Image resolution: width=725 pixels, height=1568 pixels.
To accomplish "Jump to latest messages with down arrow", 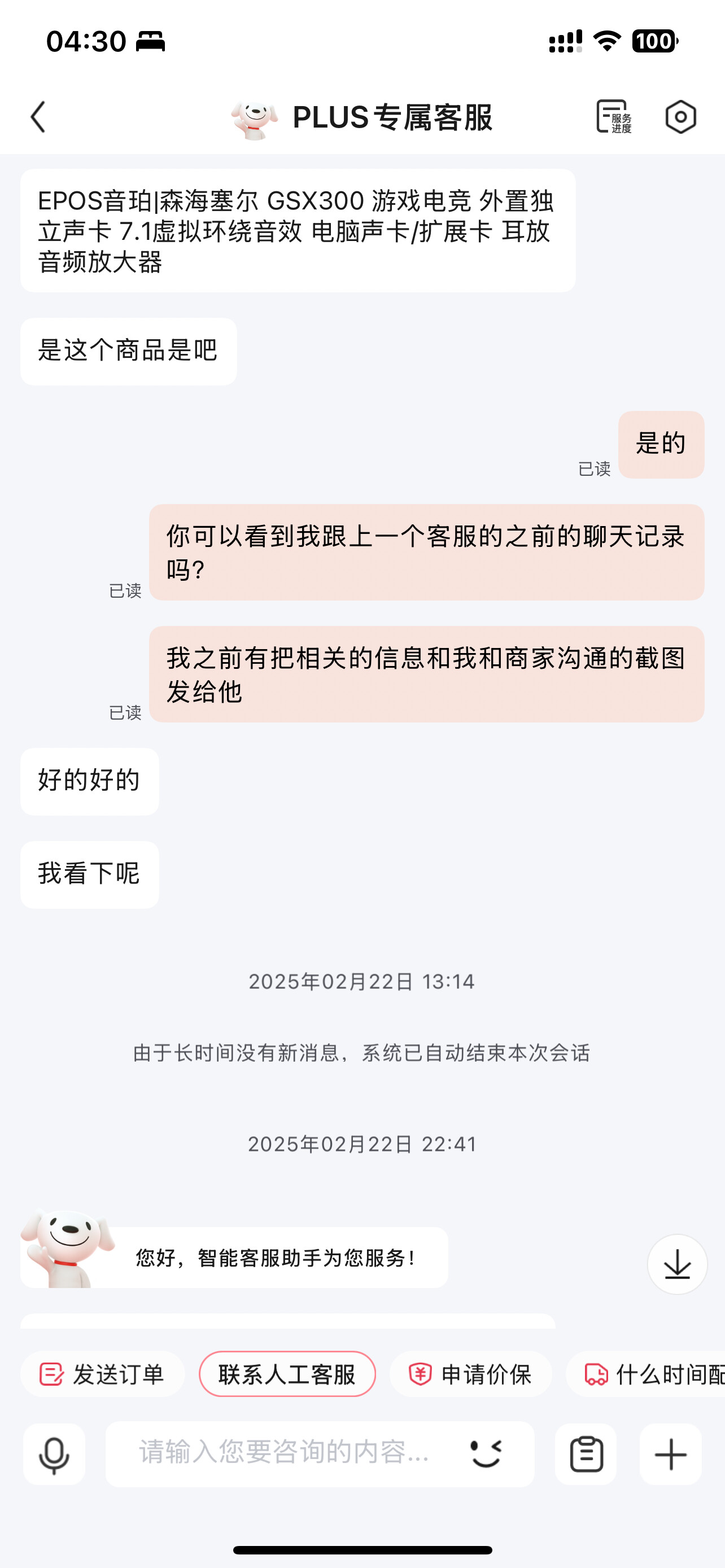I will pos(677,1264).
